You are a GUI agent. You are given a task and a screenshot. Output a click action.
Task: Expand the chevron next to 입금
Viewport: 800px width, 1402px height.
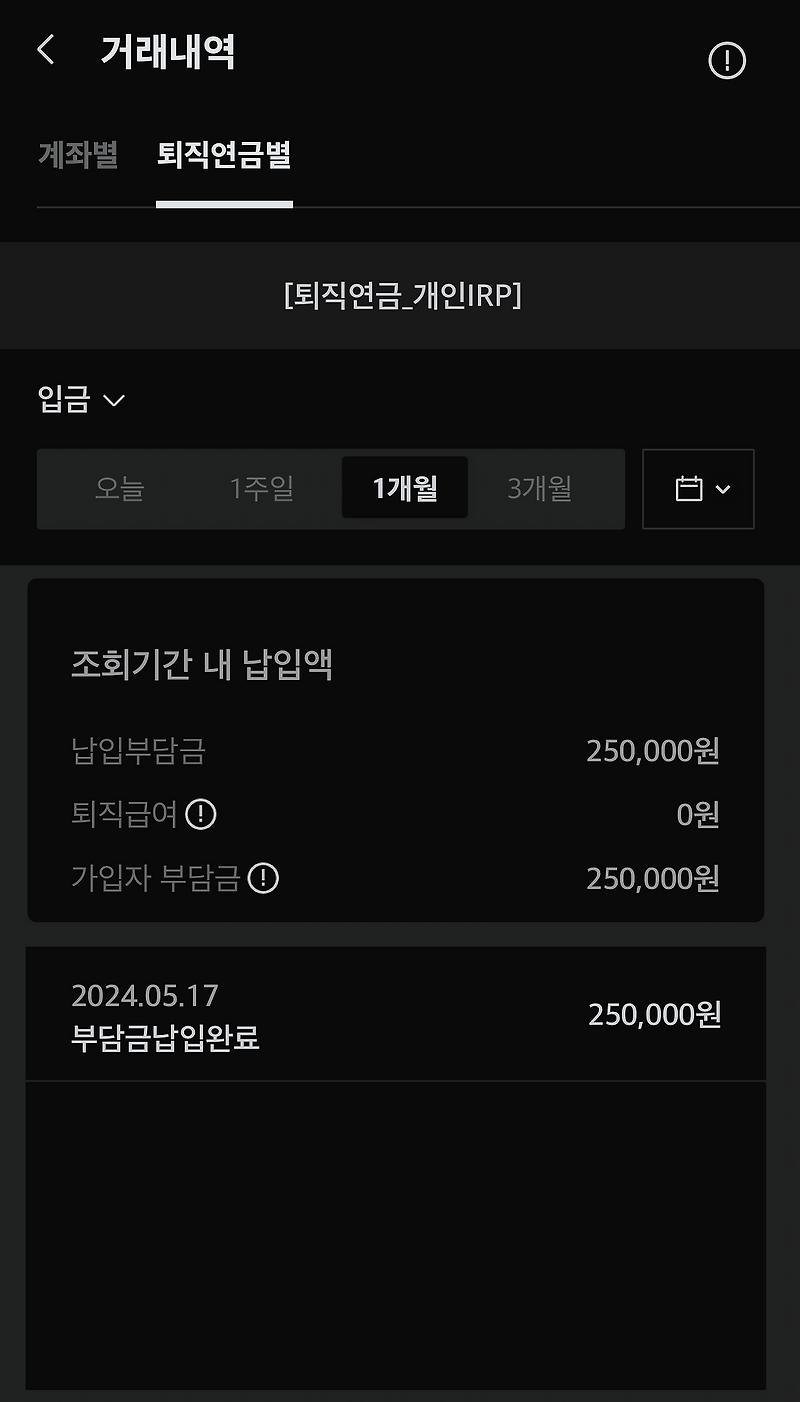(x=114, y=401)
